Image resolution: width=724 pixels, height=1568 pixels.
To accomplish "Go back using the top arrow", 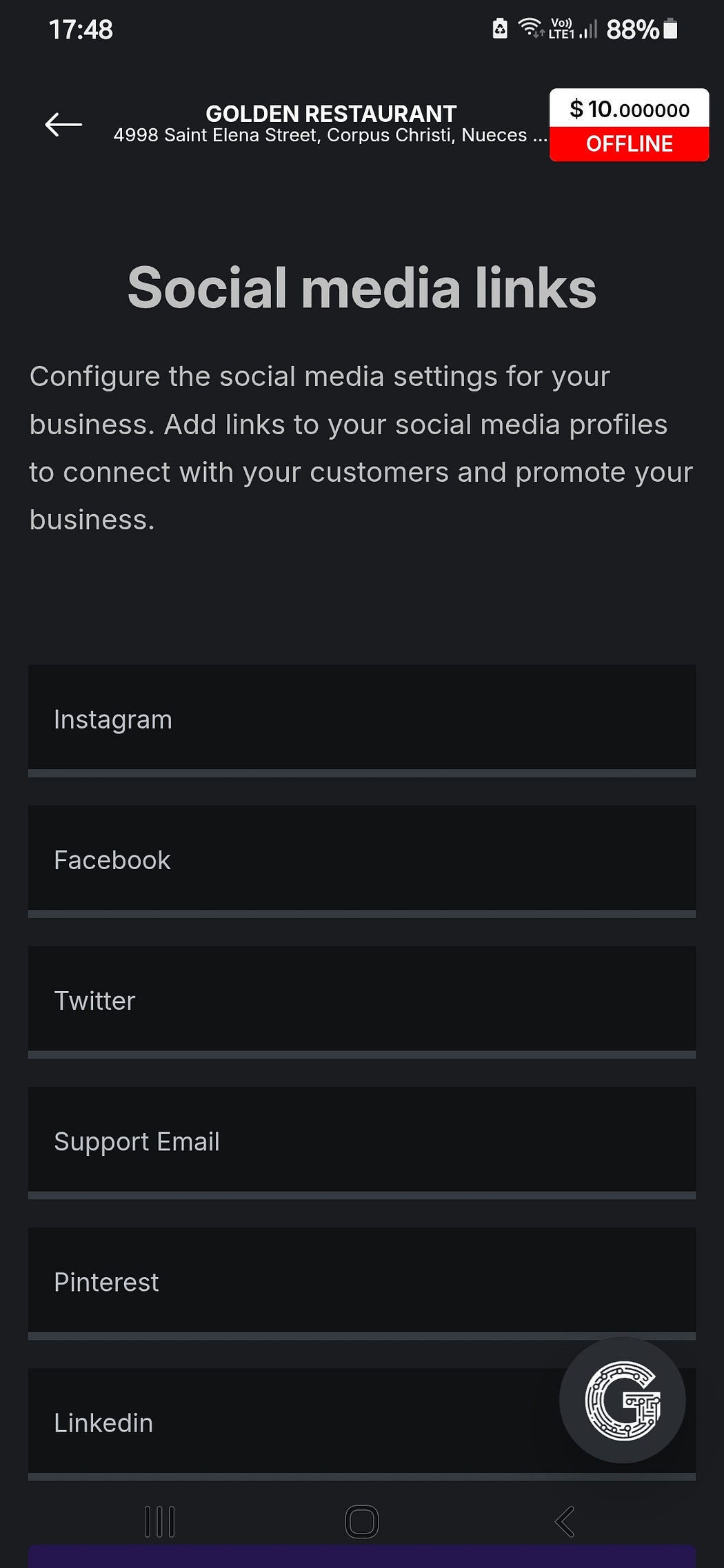I will pos(63,125).
